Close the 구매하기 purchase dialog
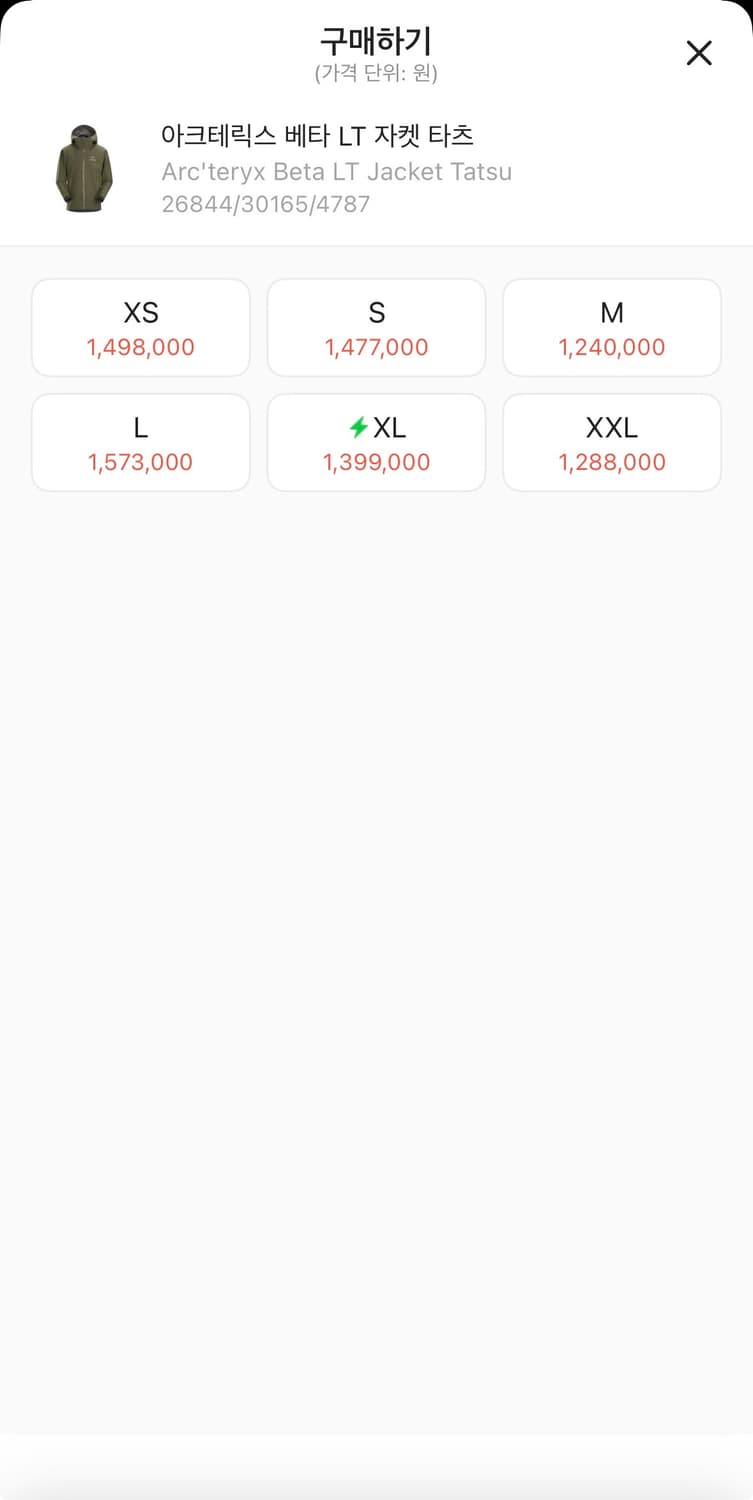Viewport: 753px width, 1500px height. pyautogui.click(x=698, y=53)
